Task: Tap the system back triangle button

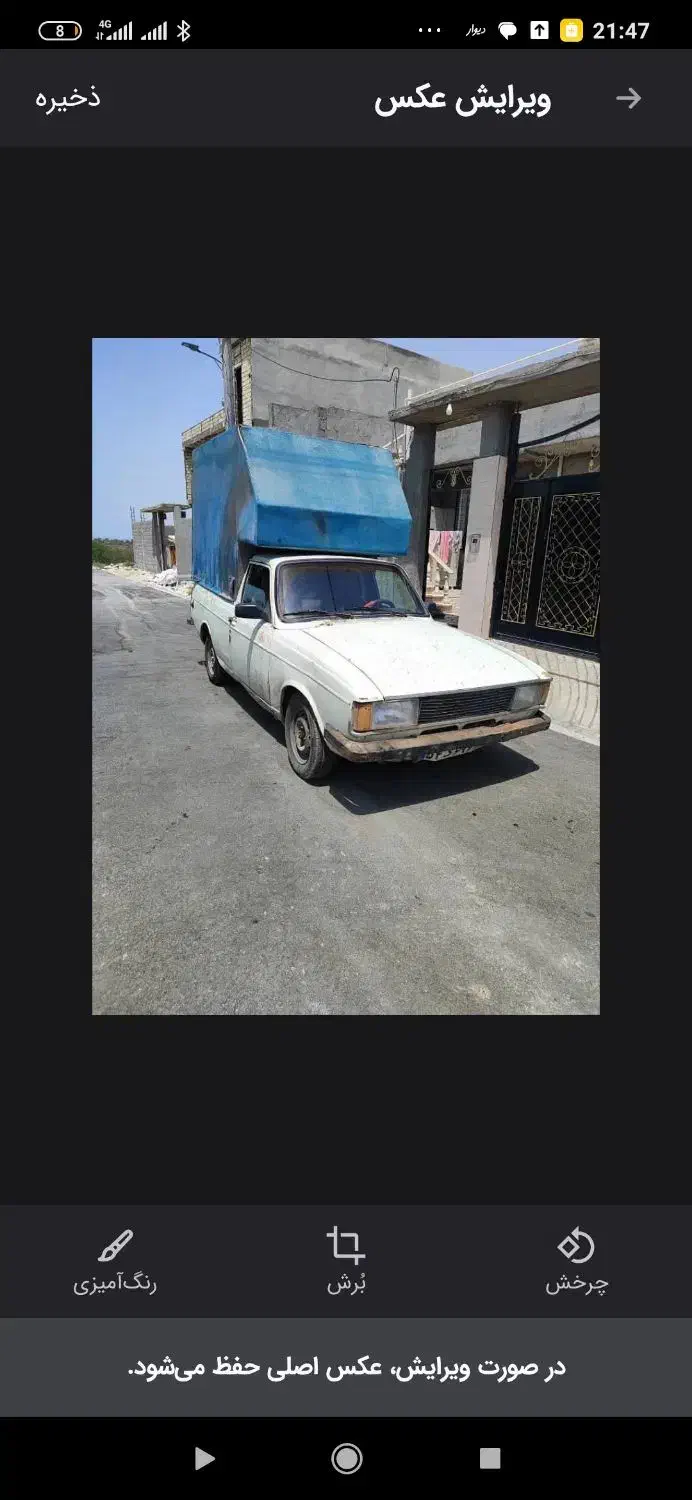Action: pyautogui.click(x=204, y=1458)
